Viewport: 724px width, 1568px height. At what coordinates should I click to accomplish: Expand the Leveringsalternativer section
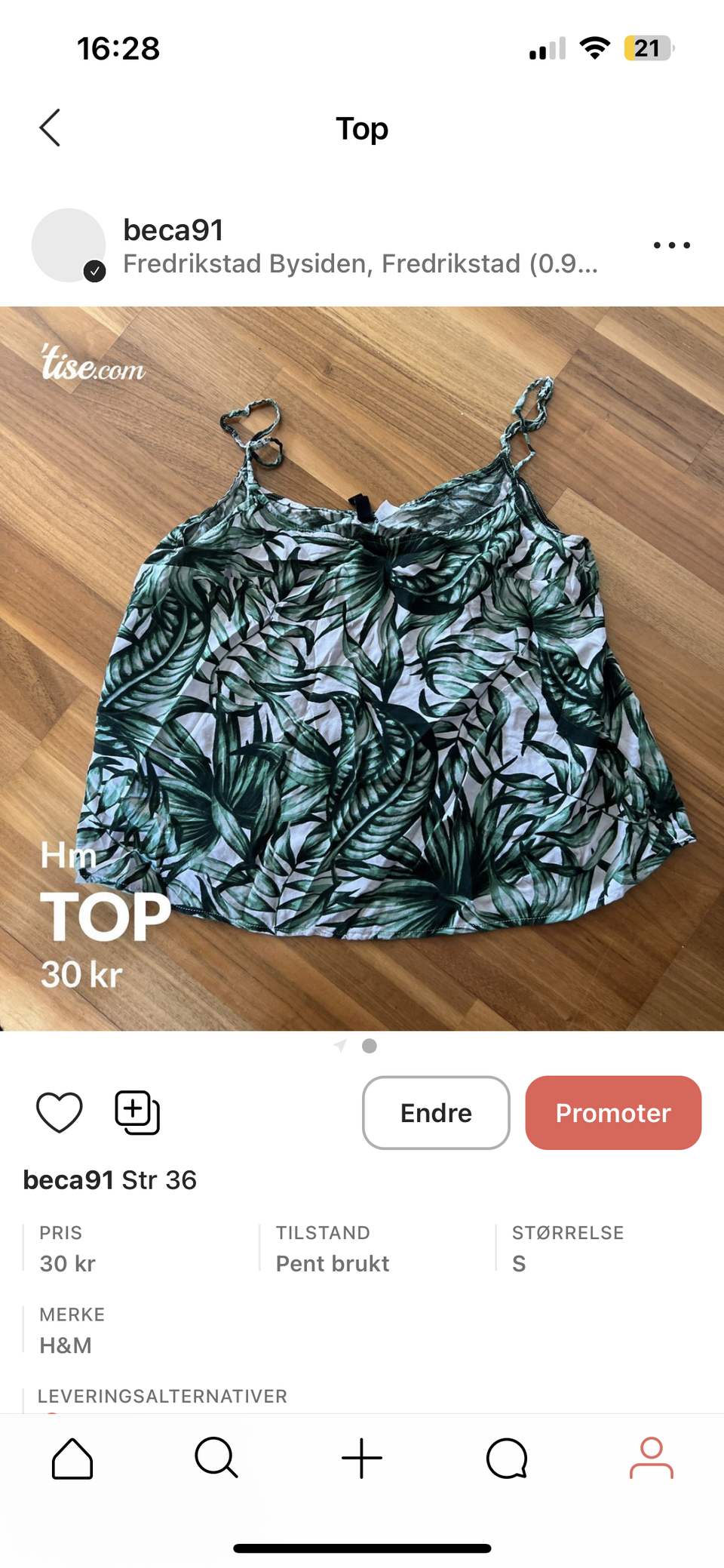click(x=163, y=1397)
